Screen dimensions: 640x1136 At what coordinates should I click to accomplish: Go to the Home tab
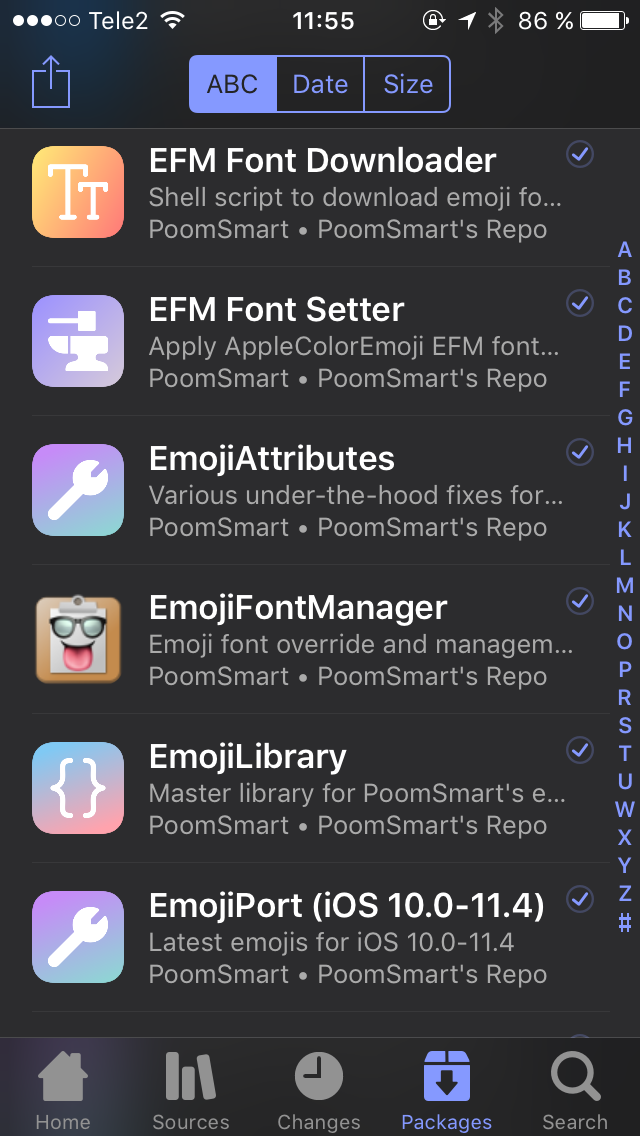tap(63, 1090)
